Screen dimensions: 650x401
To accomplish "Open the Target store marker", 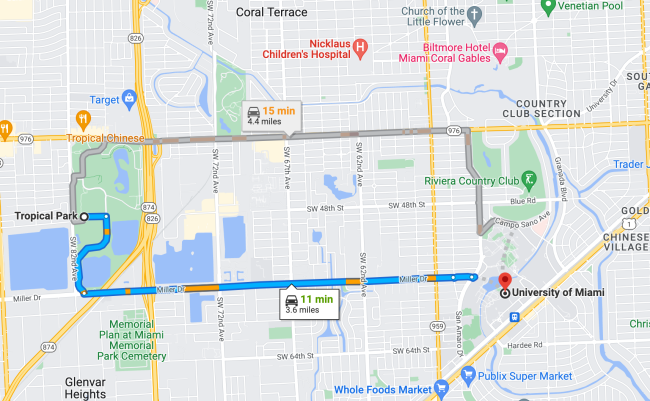I will pyautogui.click(x=129, y=99).
